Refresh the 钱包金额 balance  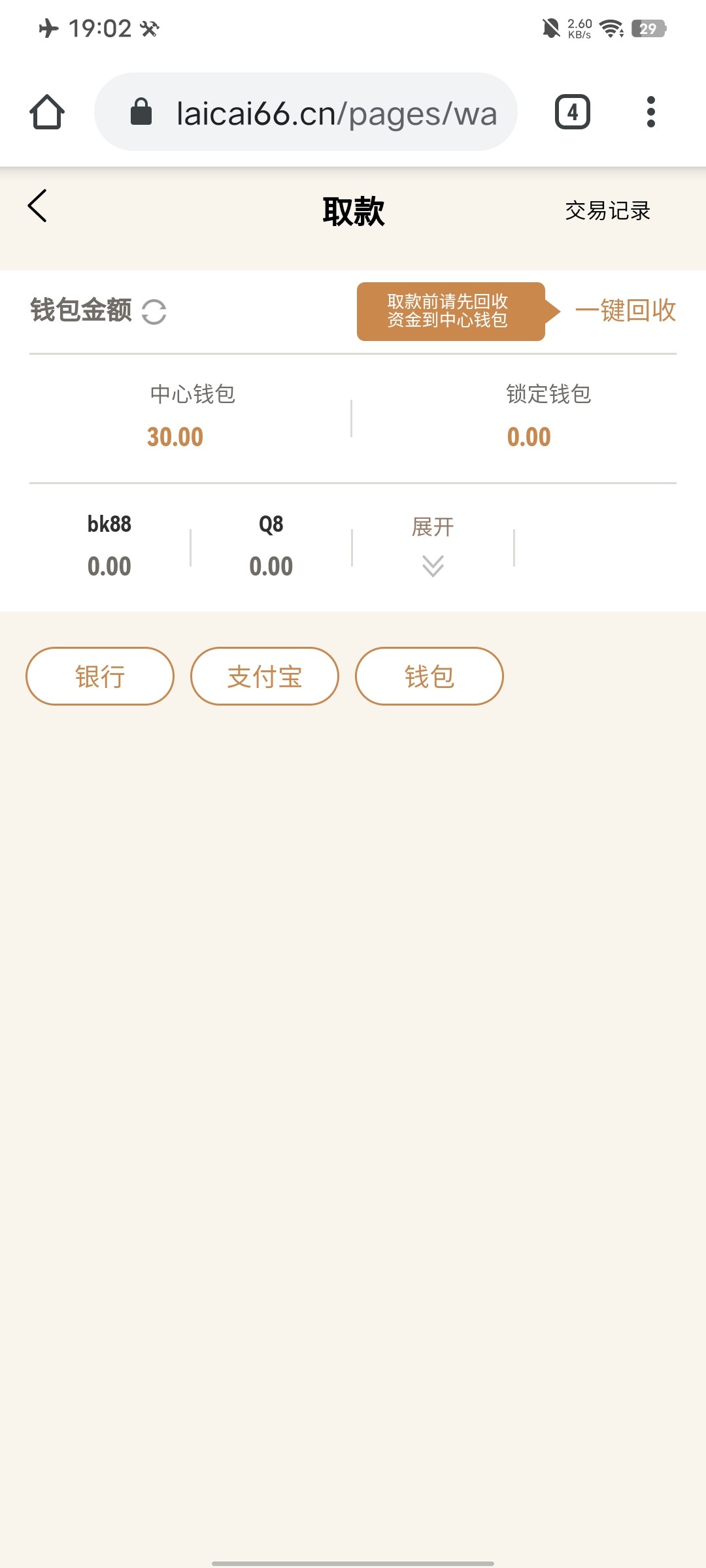tap(154, 312)
